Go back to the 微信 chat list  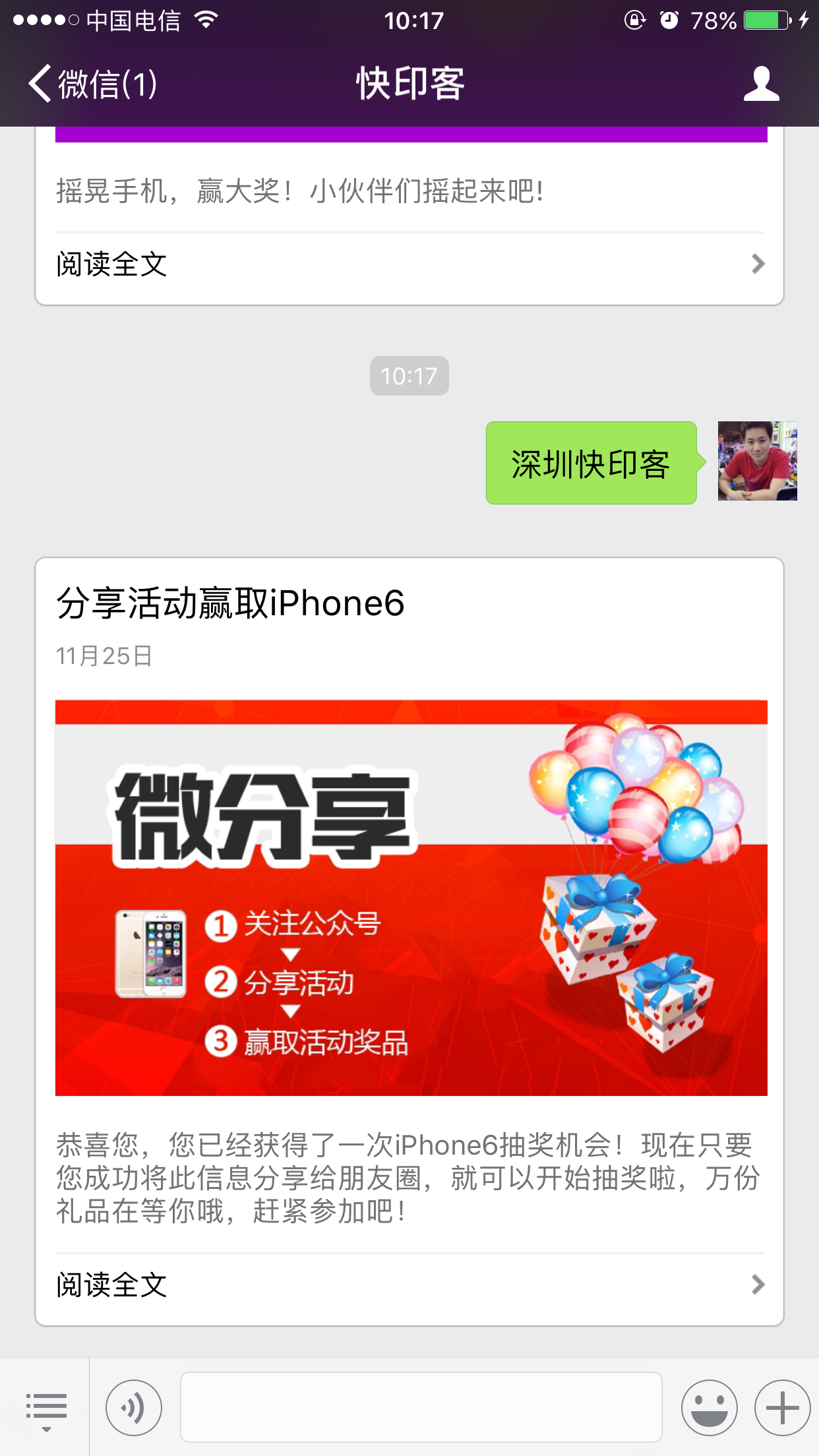[x=92, y=84]
